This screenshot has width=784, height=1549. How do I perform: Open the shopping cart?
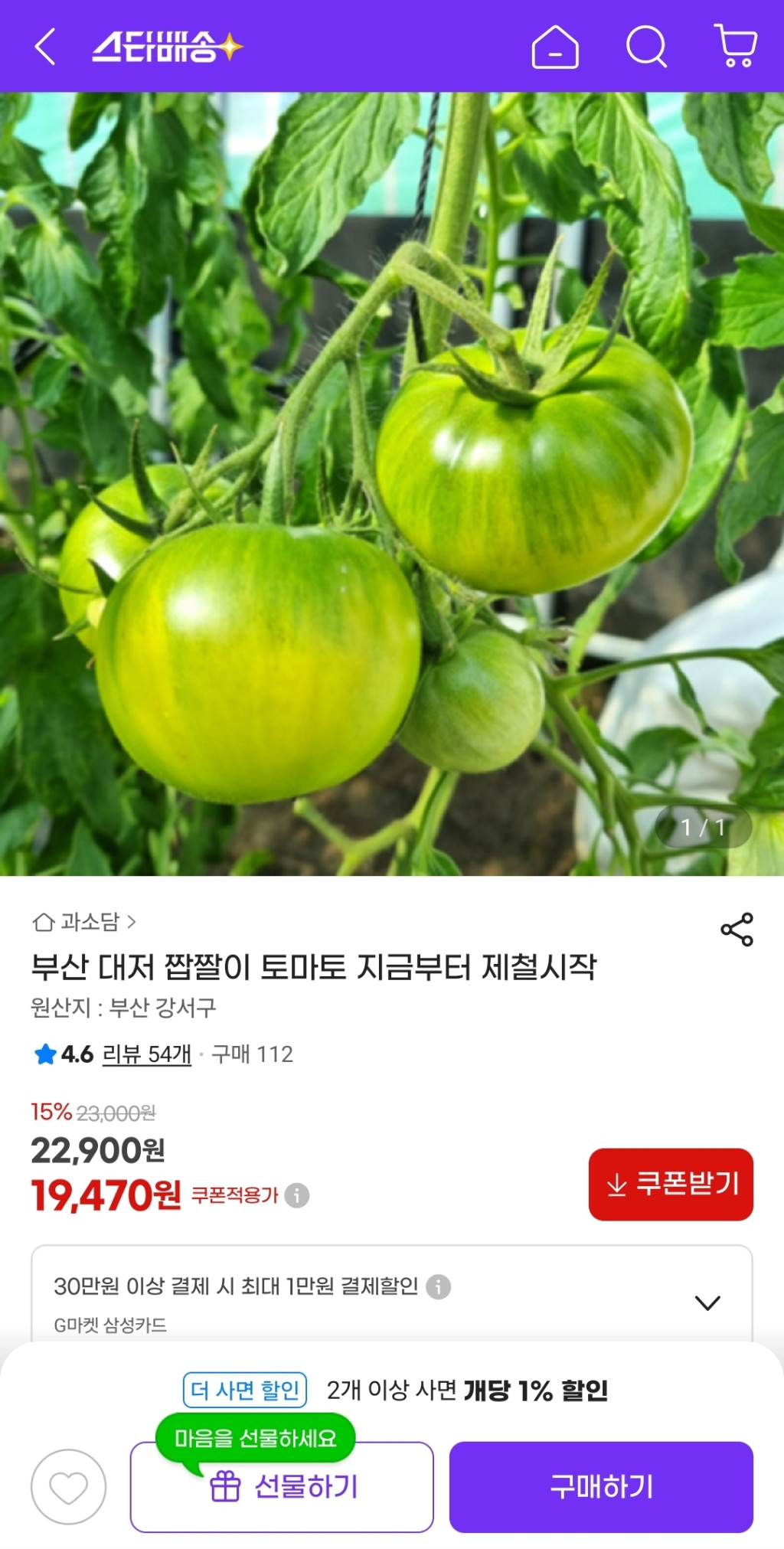(x=736, y=46)
